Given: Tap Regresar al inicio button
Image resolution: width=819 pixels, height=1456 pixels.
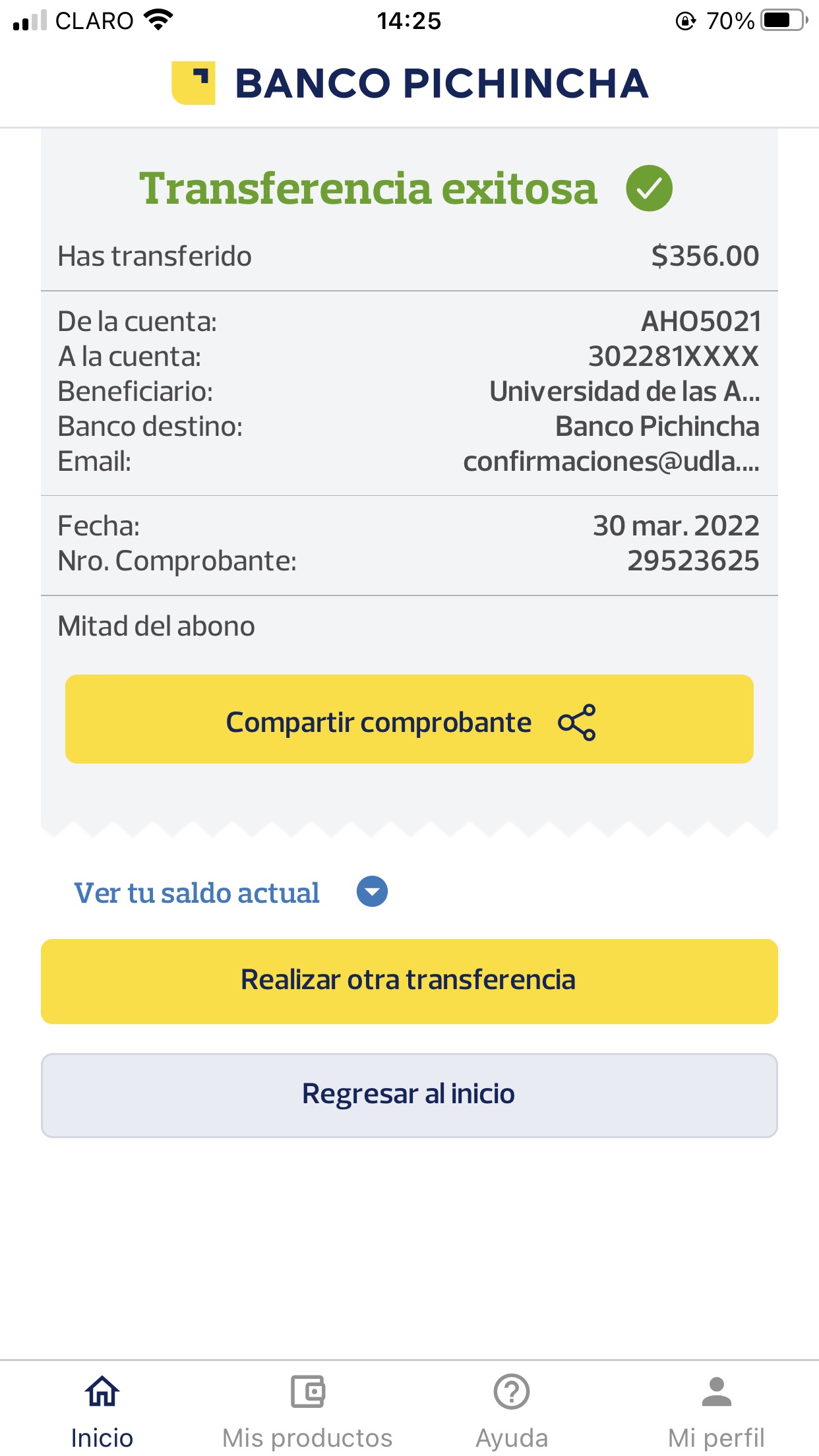Looking at the screenshot, I should (409, 1095).
